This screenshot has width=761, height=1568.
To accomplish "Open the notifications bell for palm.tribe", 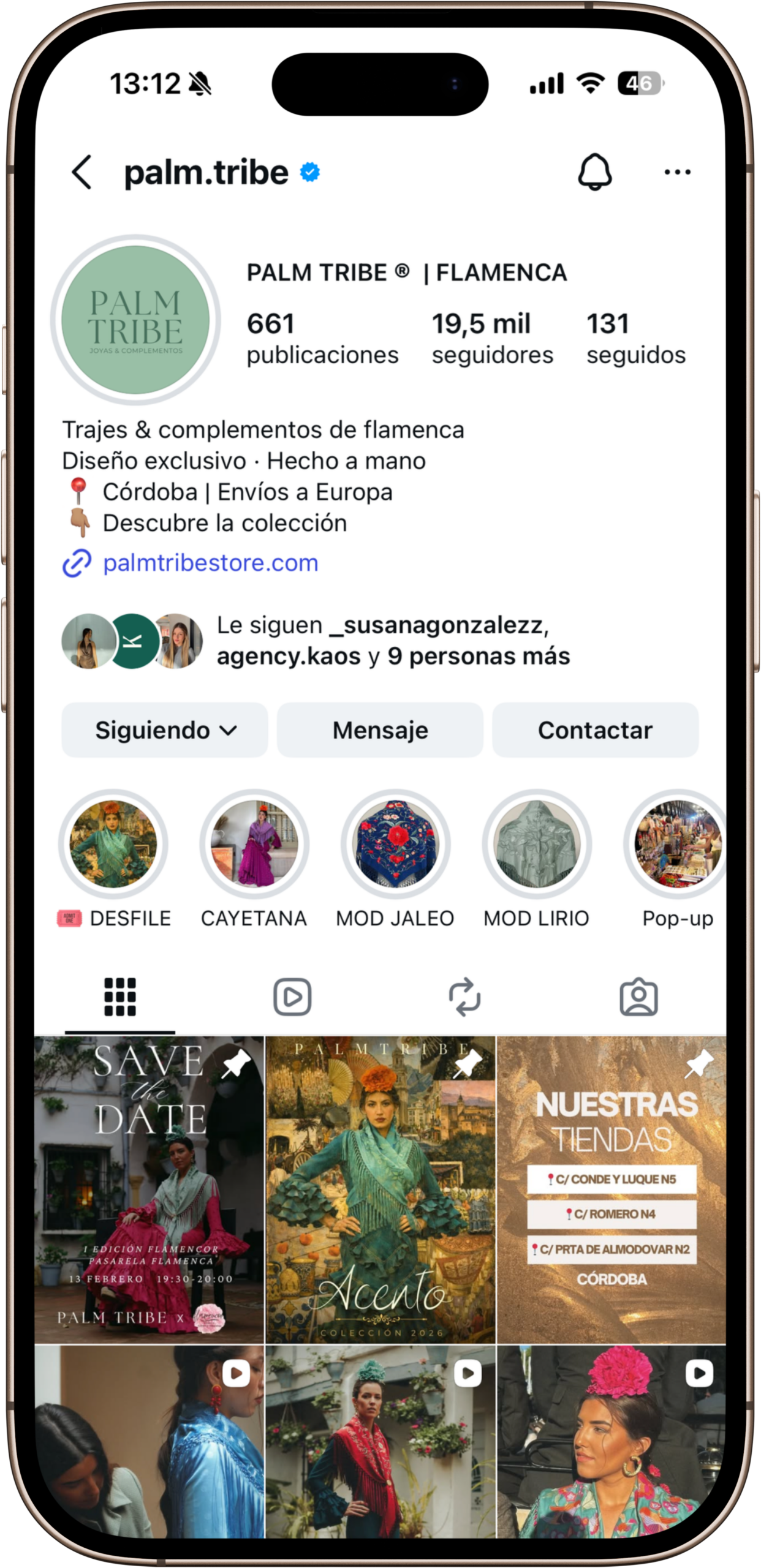I will click(x=594, y=172).
